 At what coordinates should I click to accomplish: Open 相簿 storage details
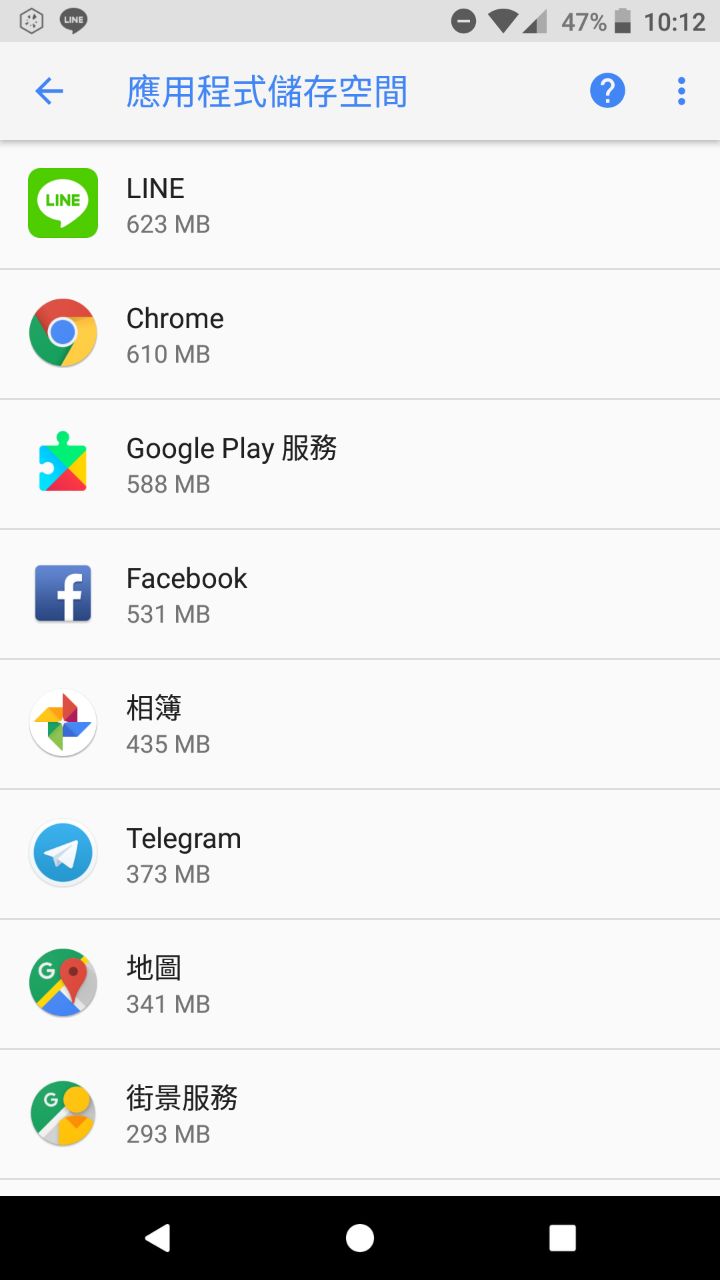coord(360,725)
